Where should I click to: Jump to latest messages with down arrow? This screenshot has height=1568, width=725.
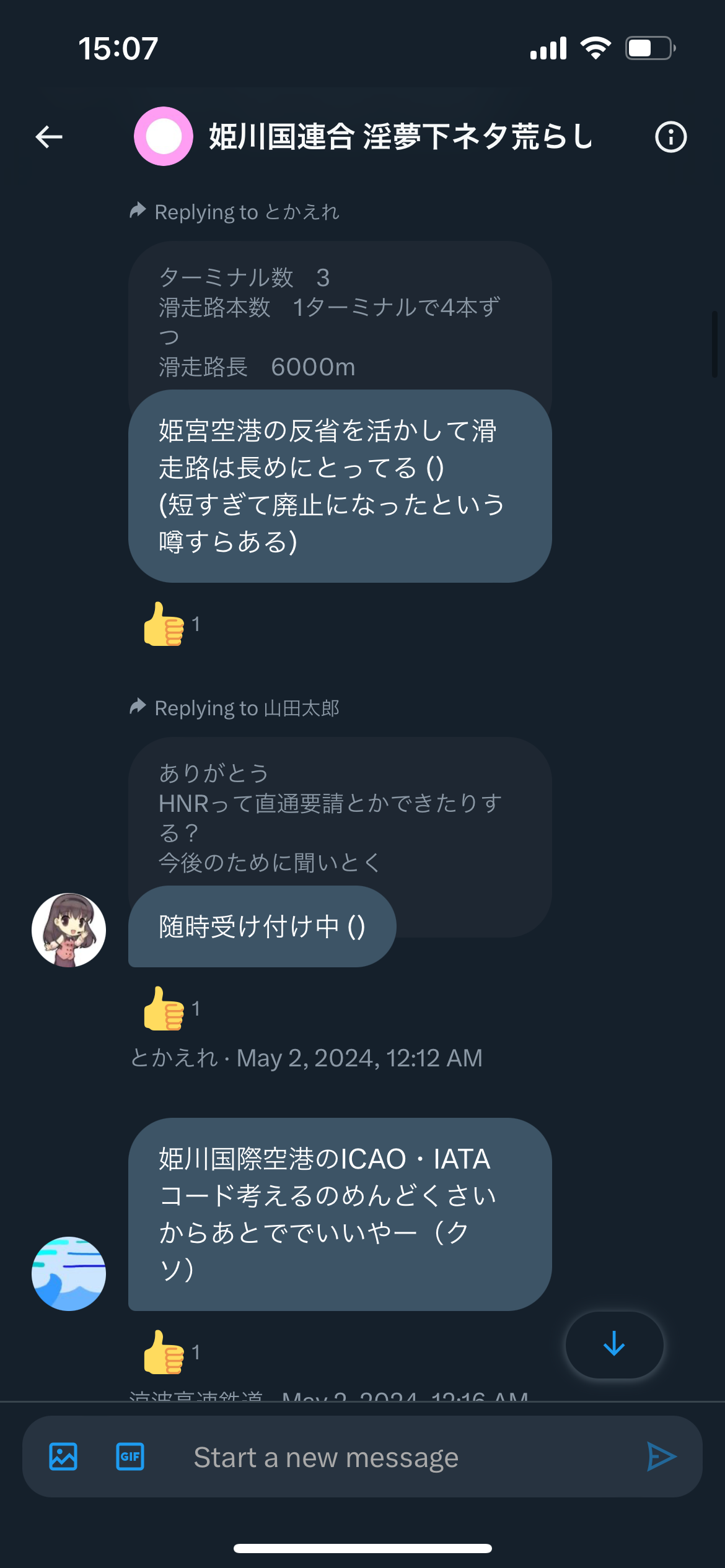coord(614,1344)
